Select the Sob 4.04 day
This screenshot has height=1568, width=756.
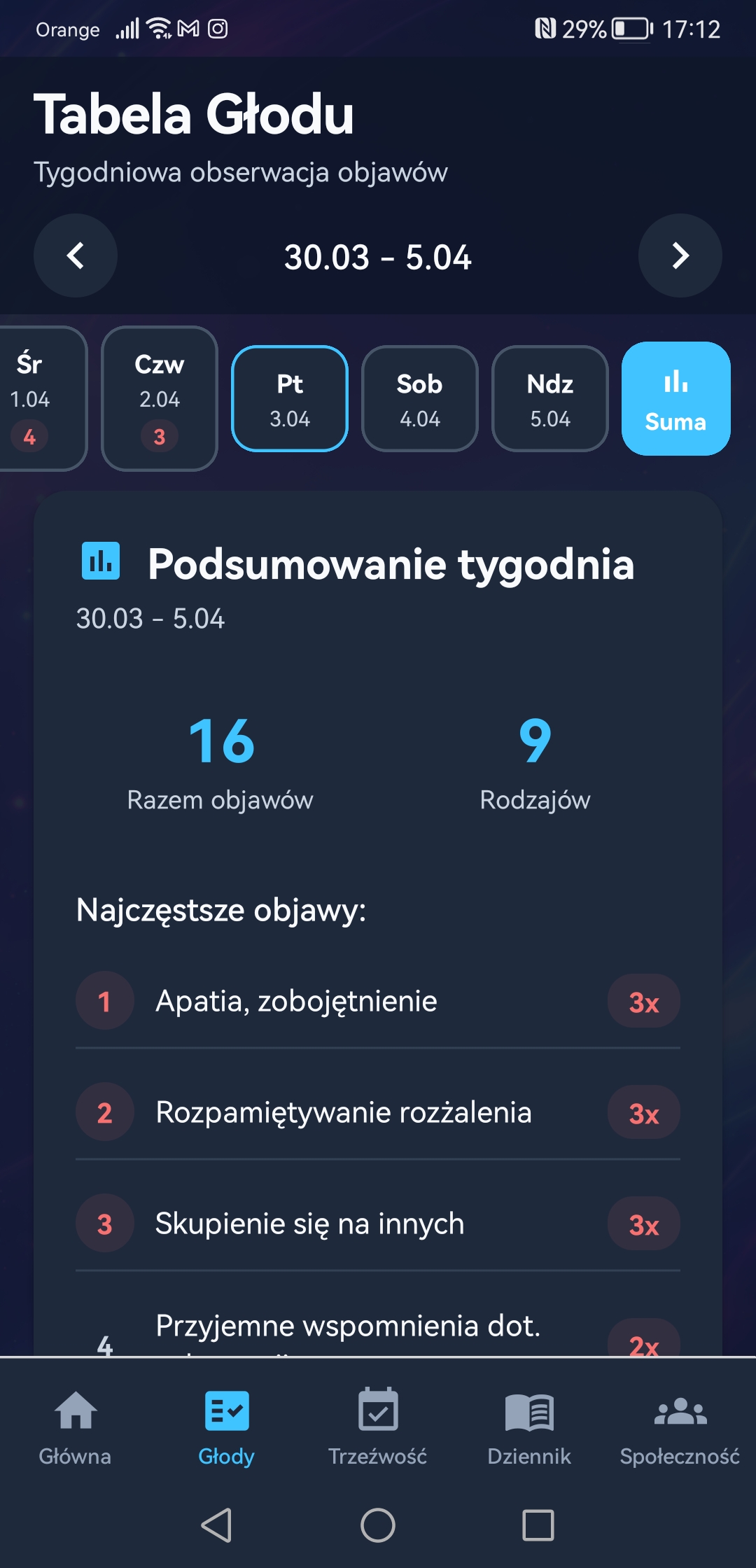(x=420, y=399)
